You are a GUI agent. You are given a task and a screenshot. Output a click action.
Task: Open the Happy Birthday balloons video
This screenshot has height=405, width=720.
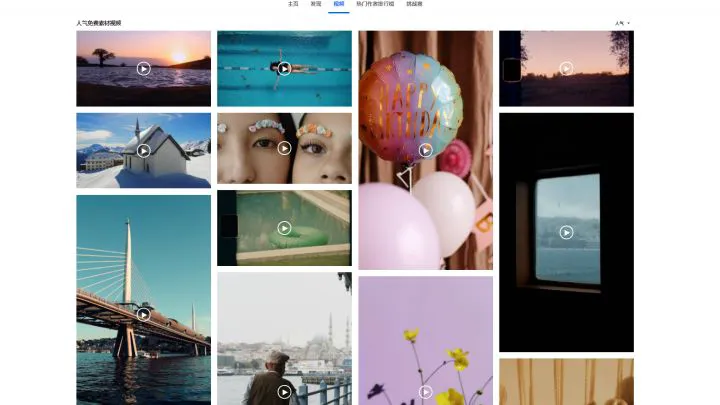(x=425, y=150)
